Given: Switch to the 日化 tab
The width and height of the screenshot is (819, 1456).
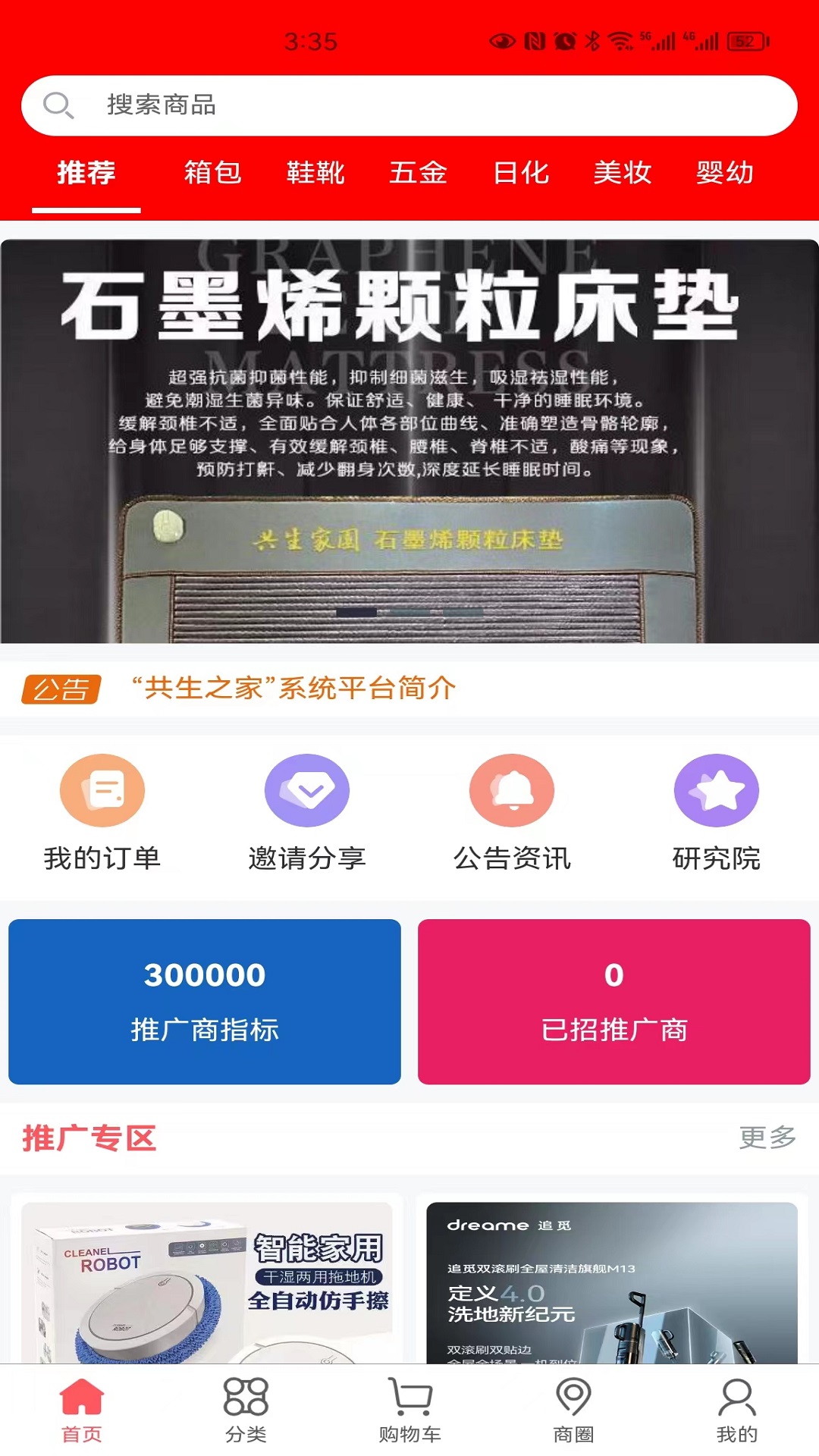Looking at the screenshot, I should tap(521, 173).
